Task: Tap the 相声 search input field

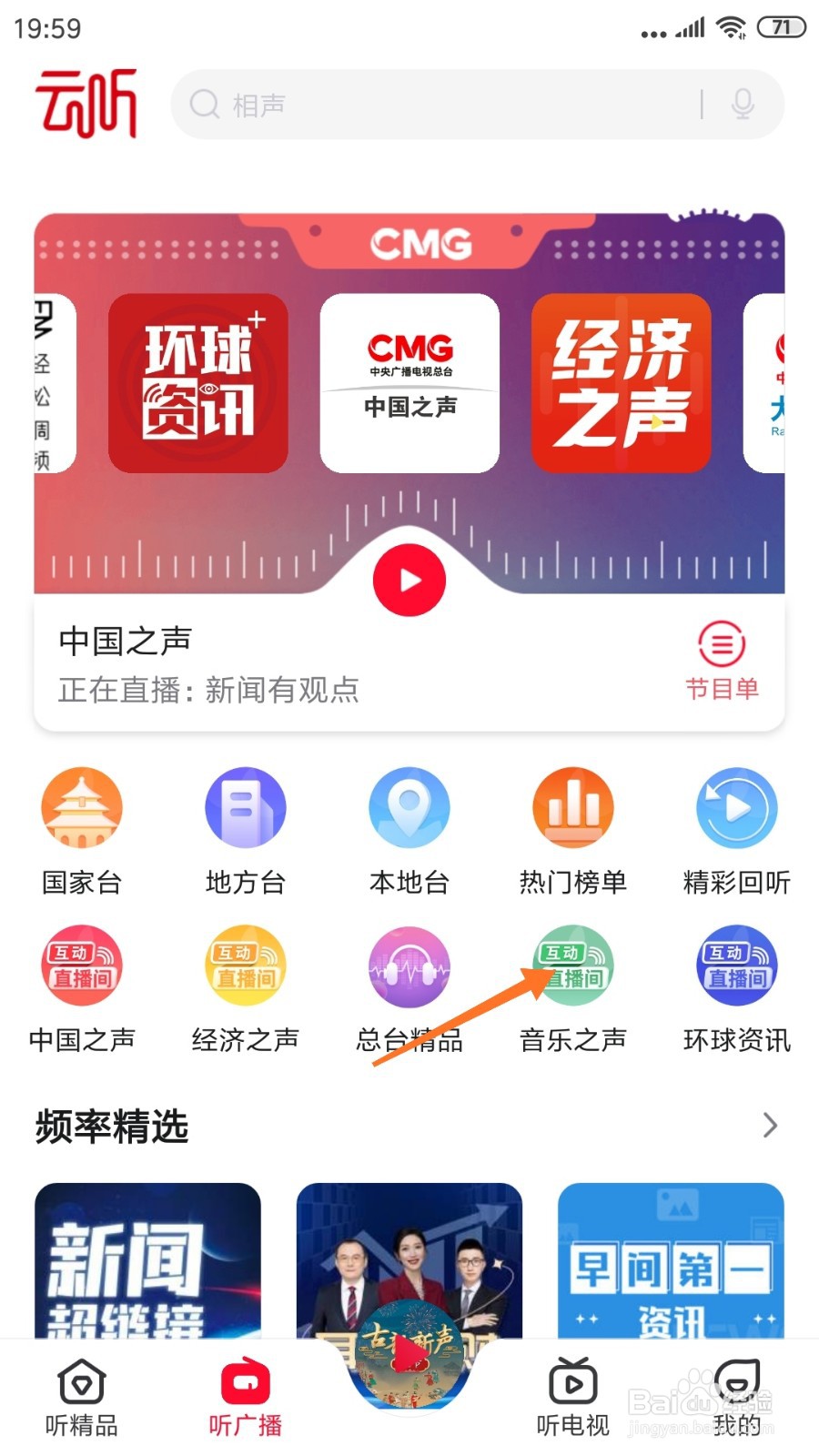Action: click(437, 105)
